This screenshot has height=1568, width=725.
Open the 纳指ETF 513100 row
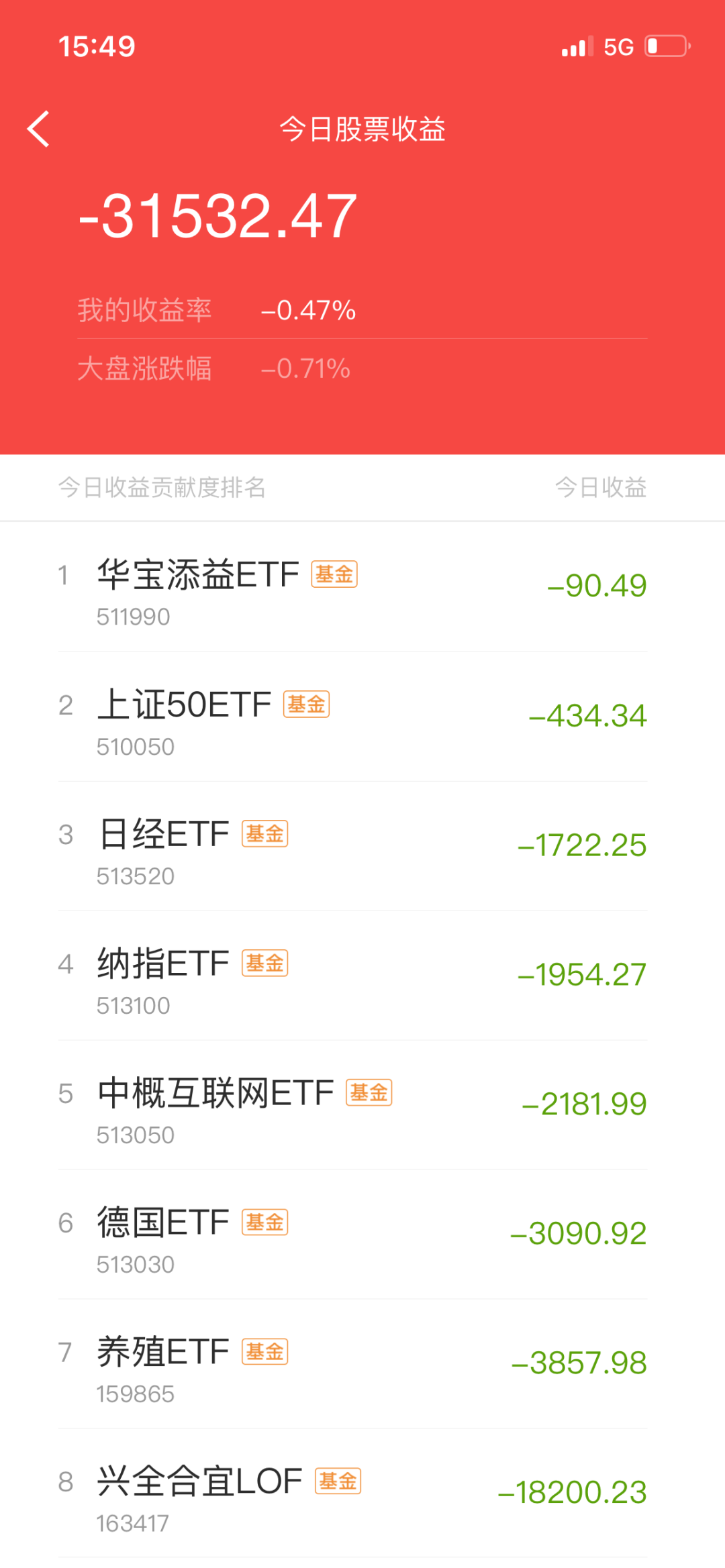click(x=362, y=976)
